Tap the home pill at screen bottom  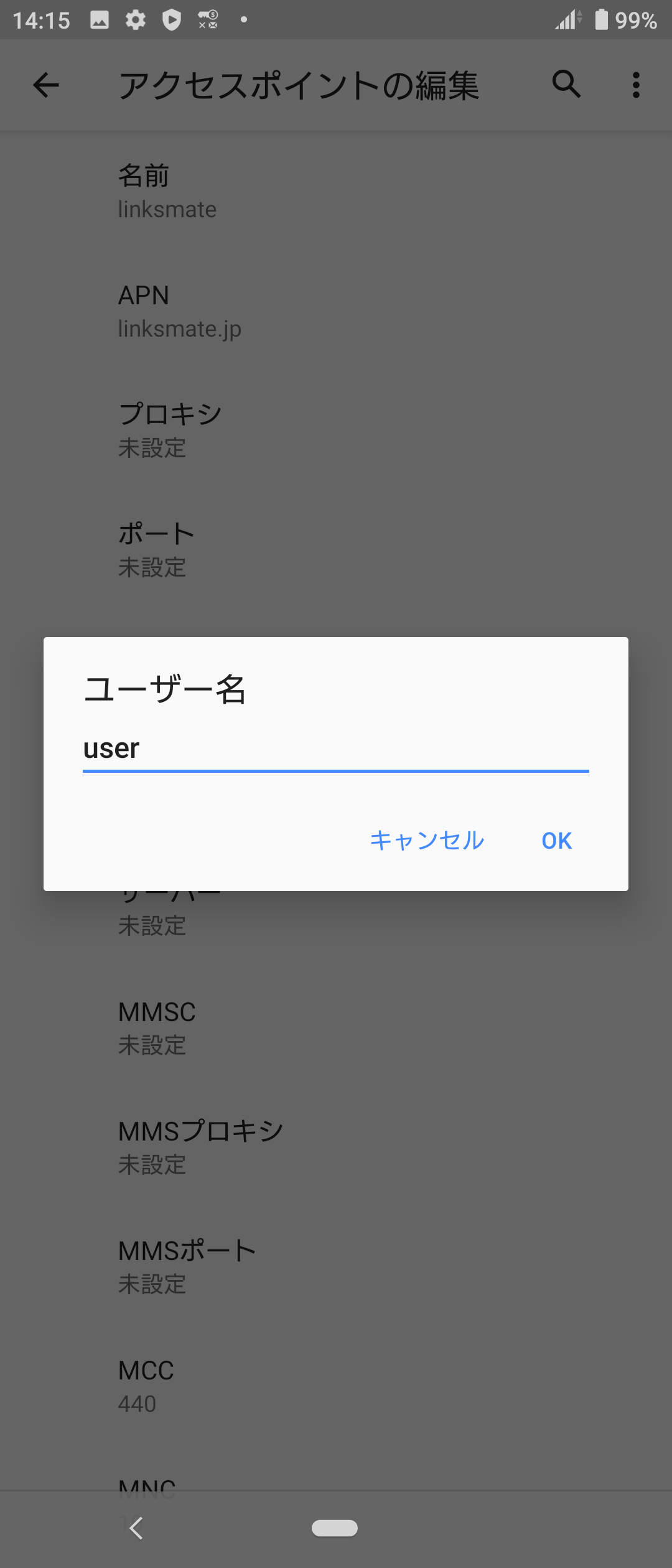pyautogui.click(x=336, y=1528)
